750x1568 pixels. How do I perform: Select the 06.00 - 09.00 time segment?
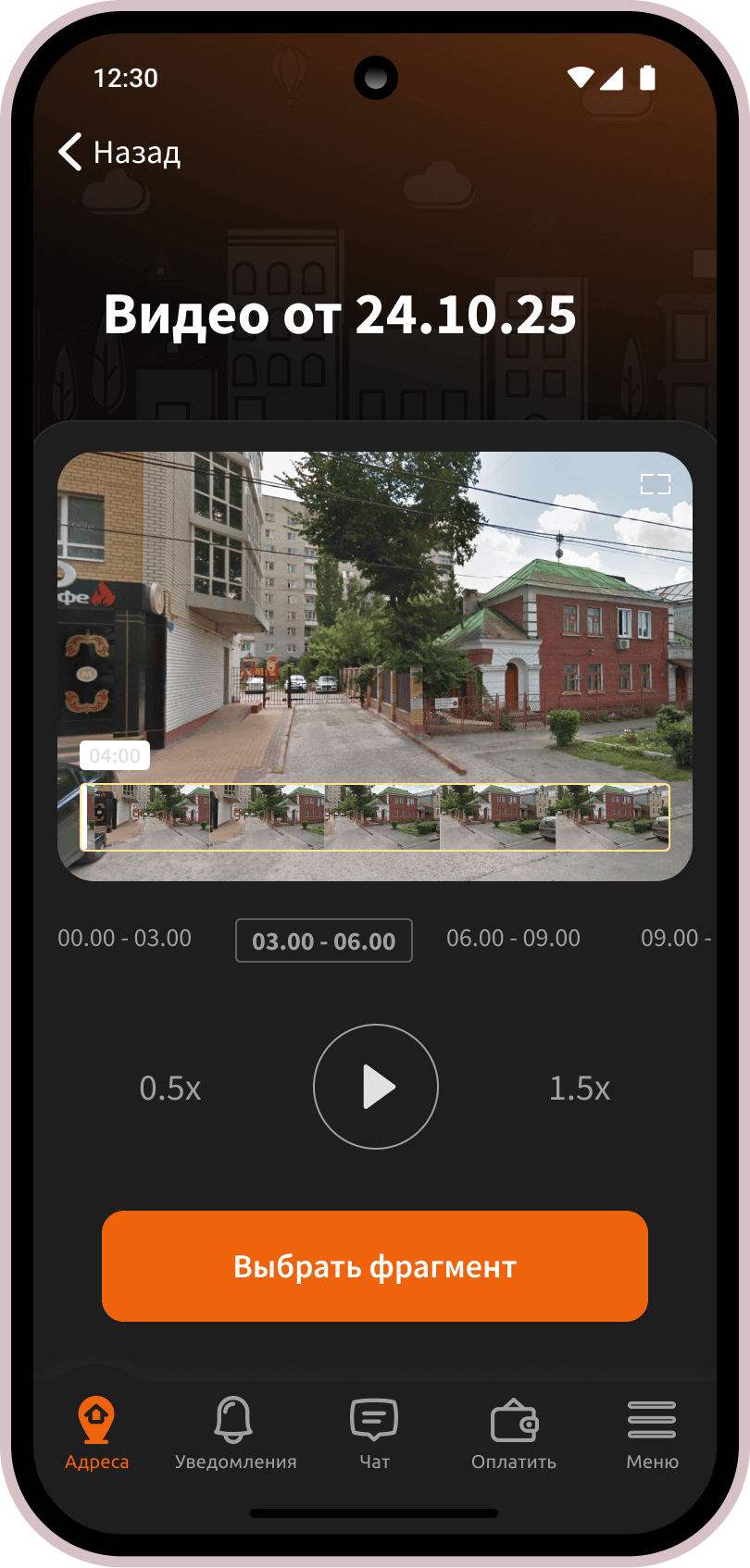pos(513,939)
